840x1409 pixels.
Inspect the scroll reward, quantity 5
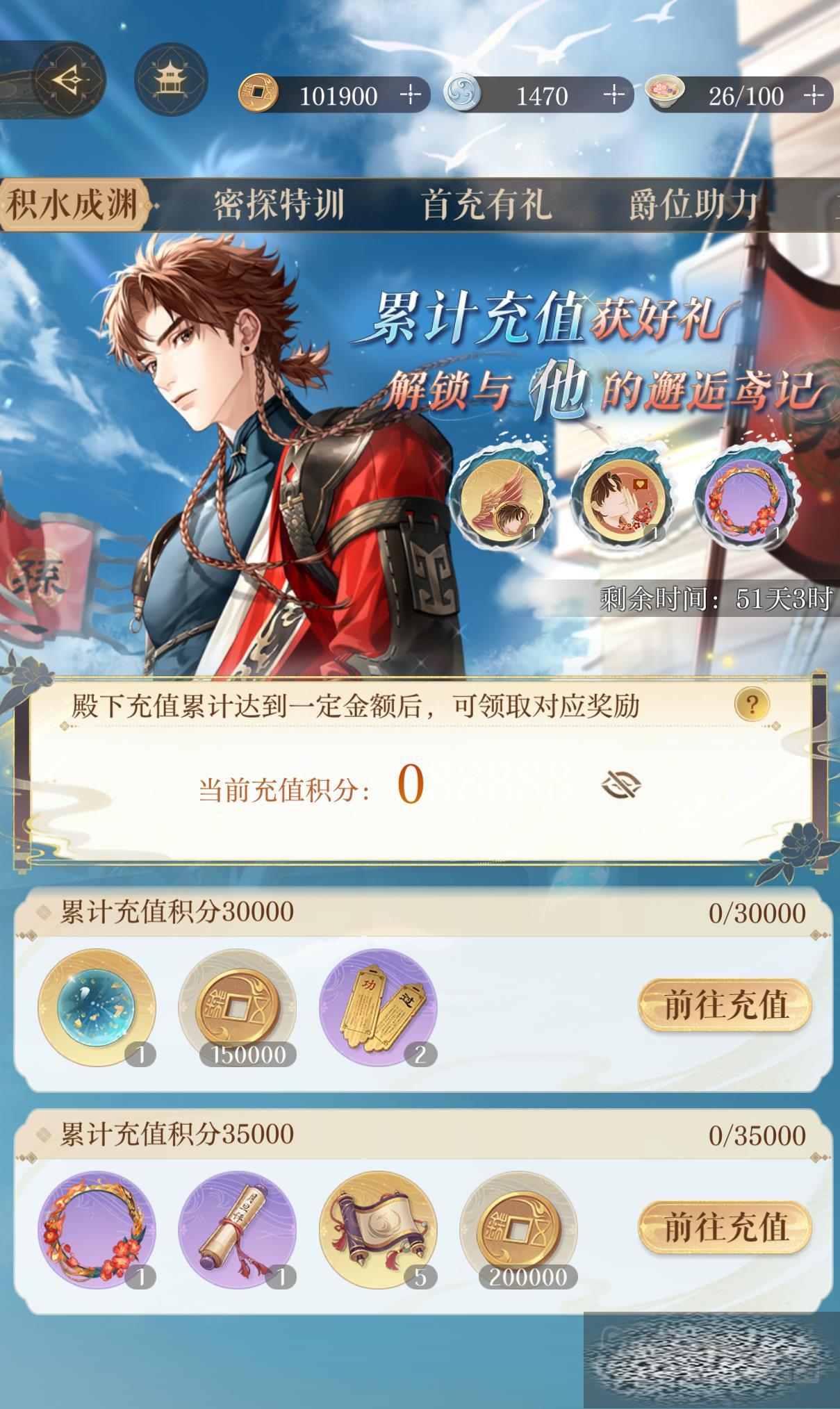(378, 1230)
